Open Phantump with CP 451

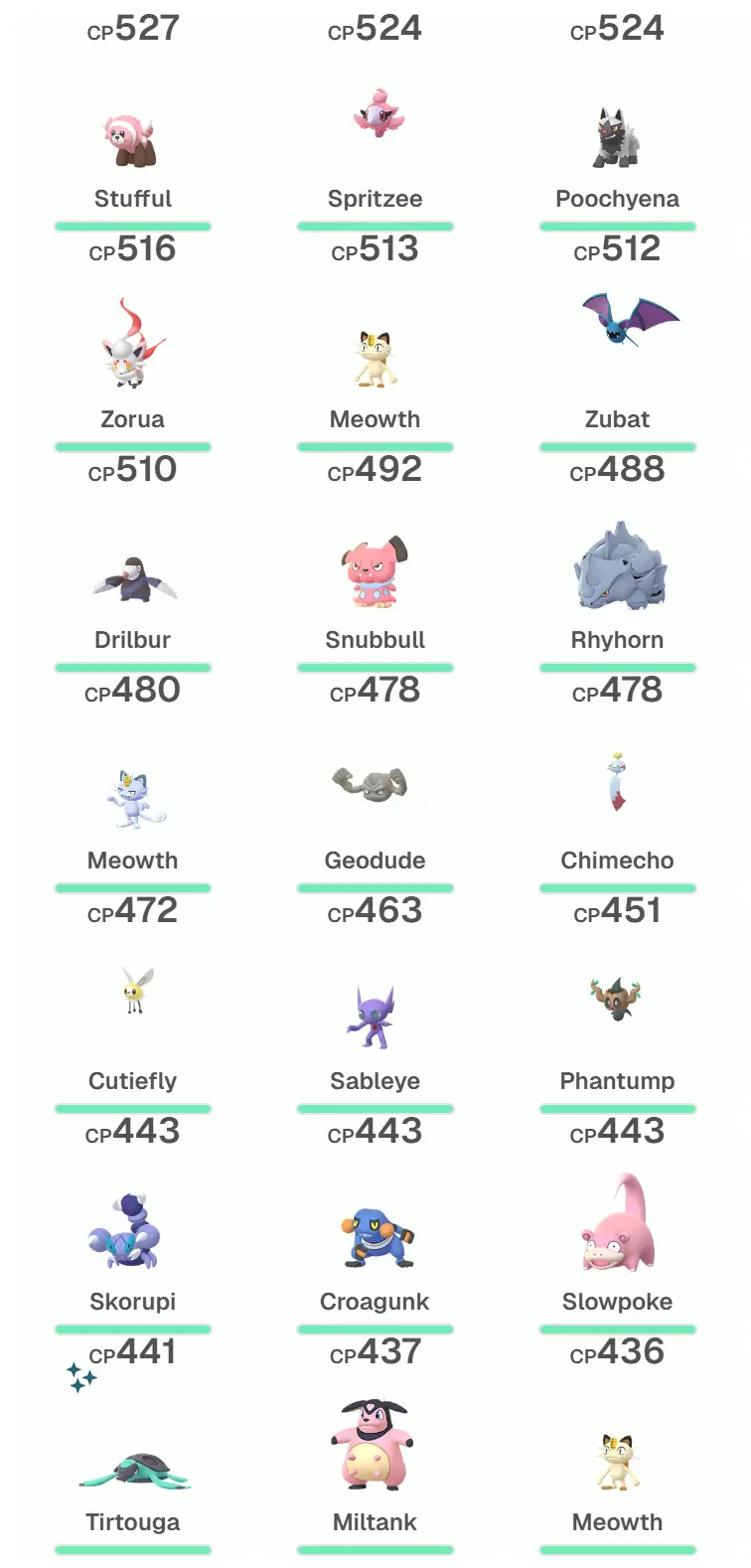click(x=617, y=1000)
